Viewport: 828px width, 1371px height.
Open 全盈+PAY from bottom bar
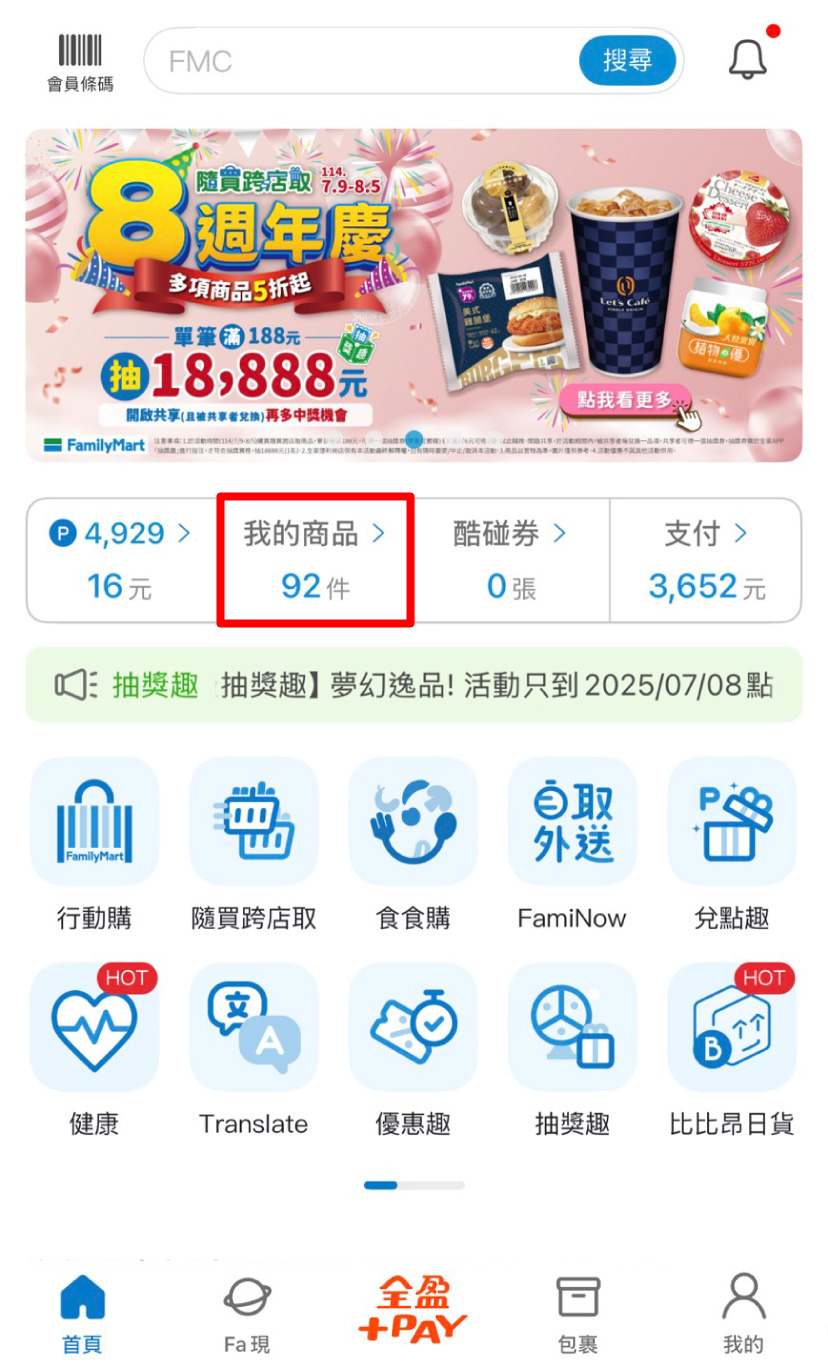[x=413, y=1310]
